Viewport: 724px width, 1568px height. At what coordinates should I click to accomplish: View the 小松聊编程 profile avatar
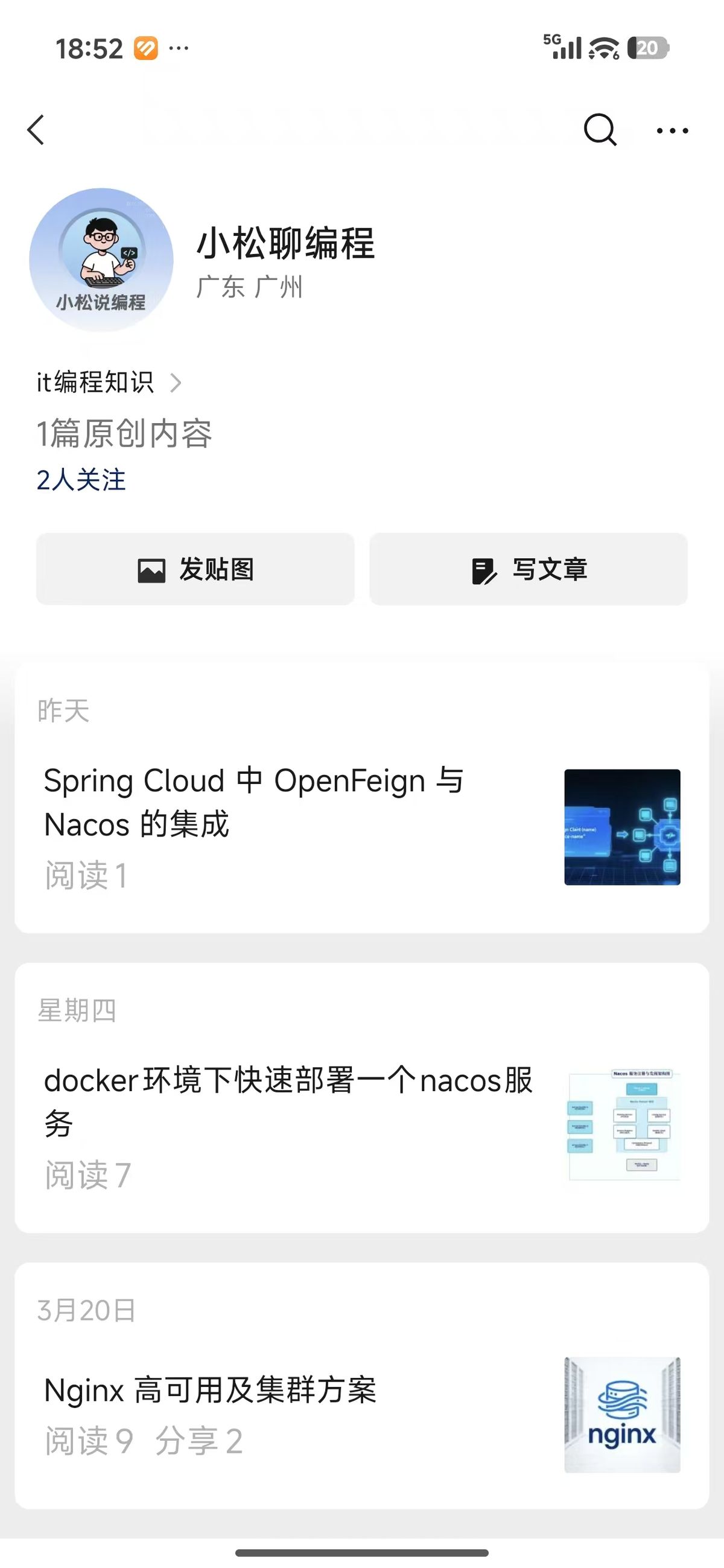(101, 260)
